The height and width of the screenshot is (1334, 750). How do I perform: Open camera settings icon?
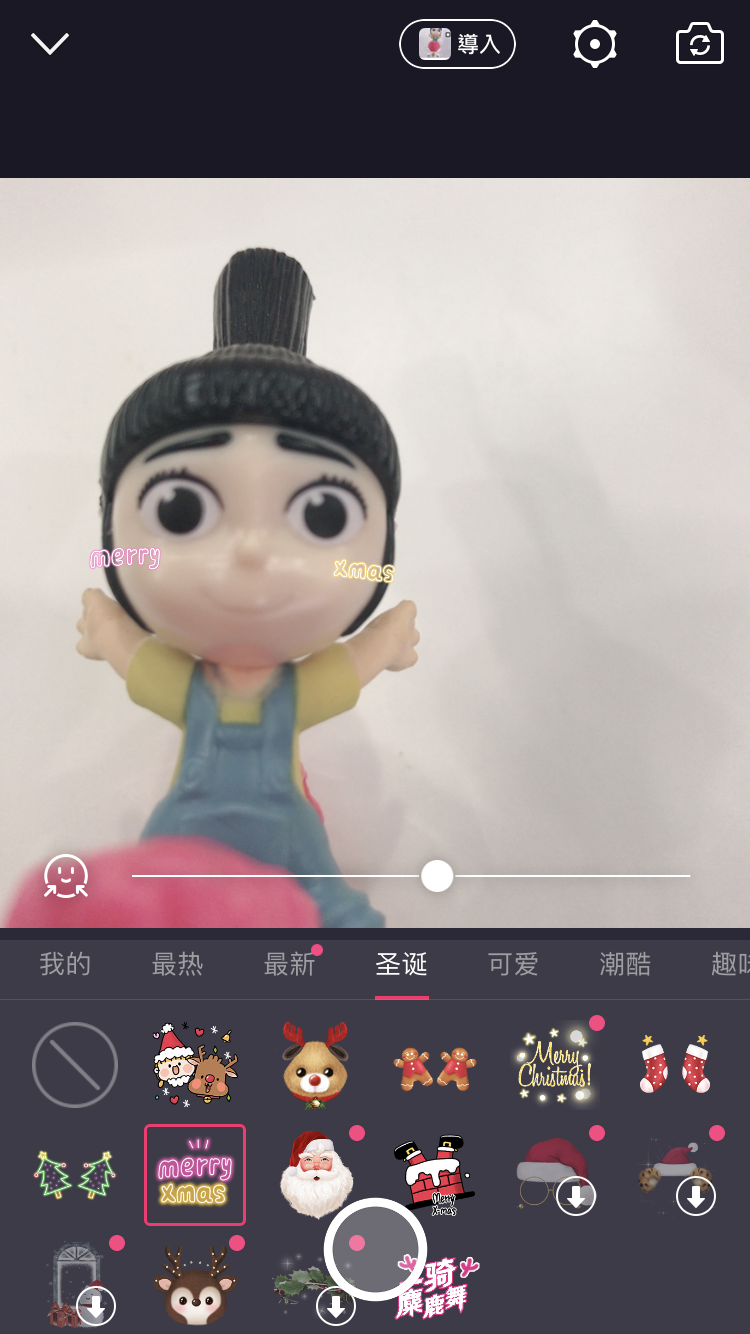(x=594, y=44)
